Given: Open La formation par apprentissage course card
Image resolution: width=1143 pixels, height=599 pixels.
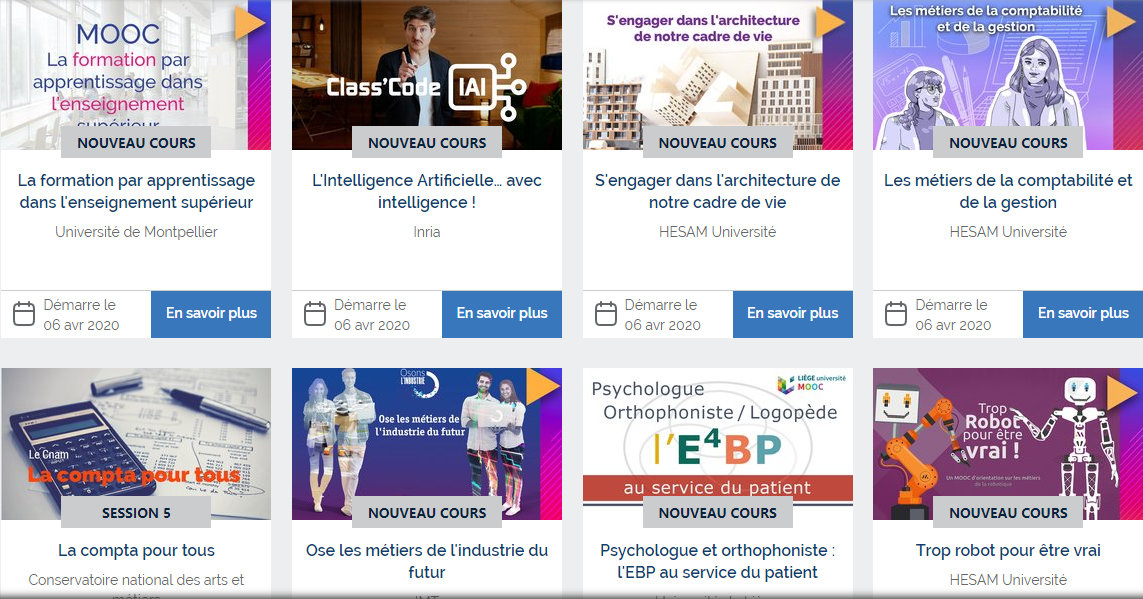Looking at the screenshot, I should point(136,191).
